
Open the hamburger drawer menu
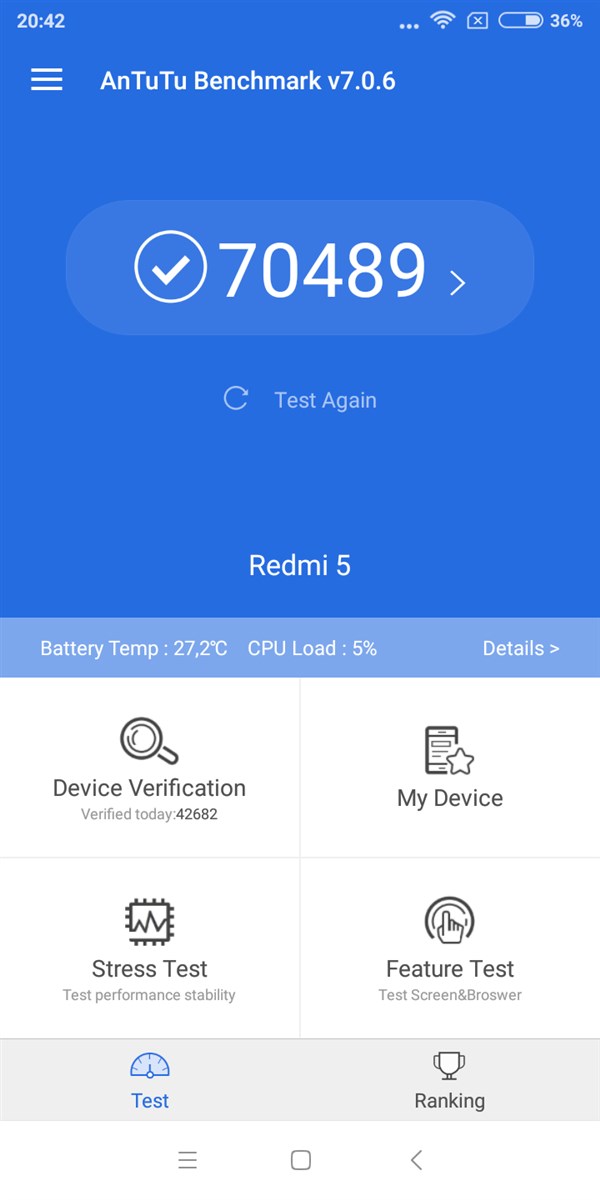click(46, 80)
